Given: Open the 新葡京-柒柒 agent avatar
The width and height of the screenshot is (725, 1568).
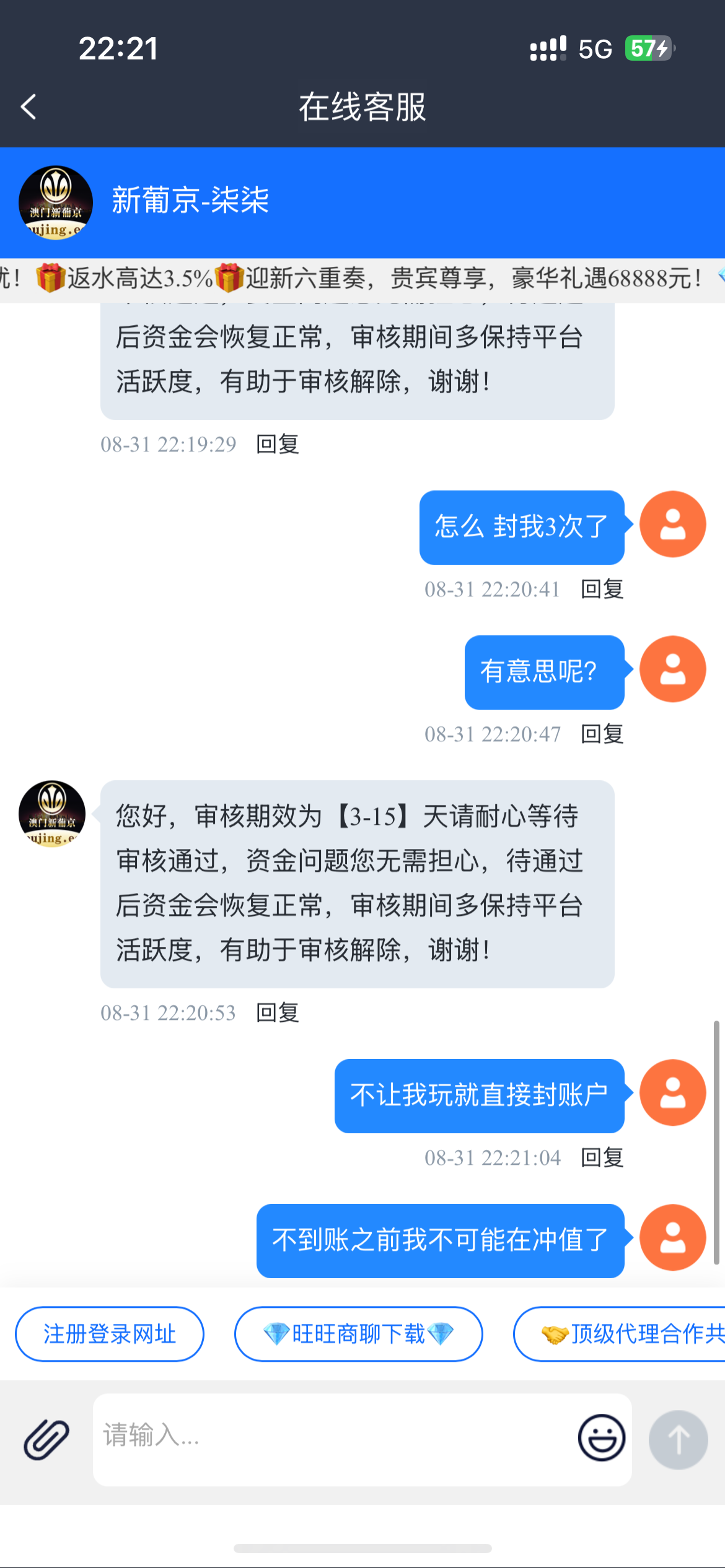Looking at the screenshot, I should (56, 203).
